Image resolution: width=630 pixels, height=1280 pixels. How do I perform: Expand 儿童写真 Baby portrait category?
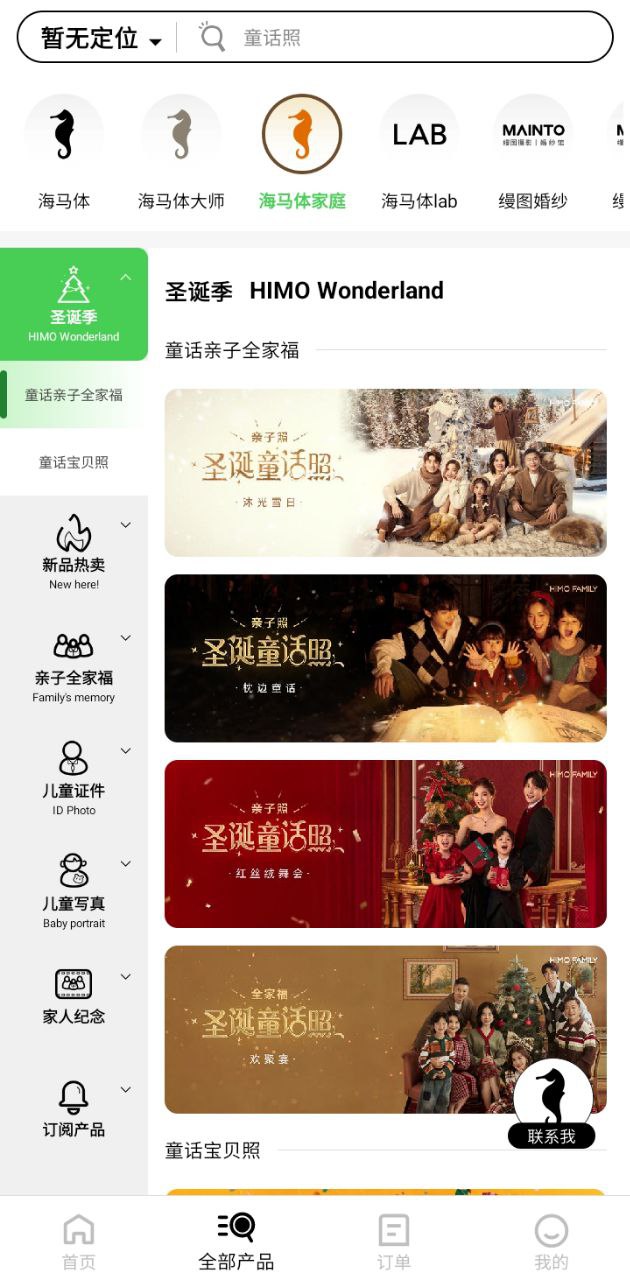[x=74, y=891]
